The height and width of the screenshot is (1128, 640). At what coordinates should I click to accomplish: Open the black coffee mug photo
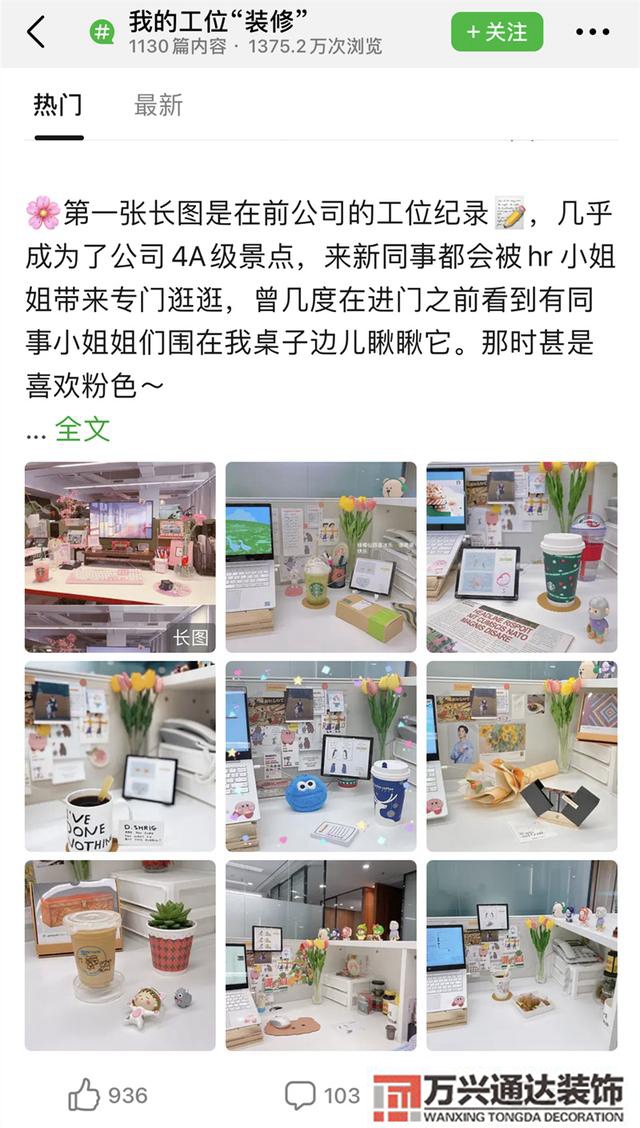click(x=120, y=756)
